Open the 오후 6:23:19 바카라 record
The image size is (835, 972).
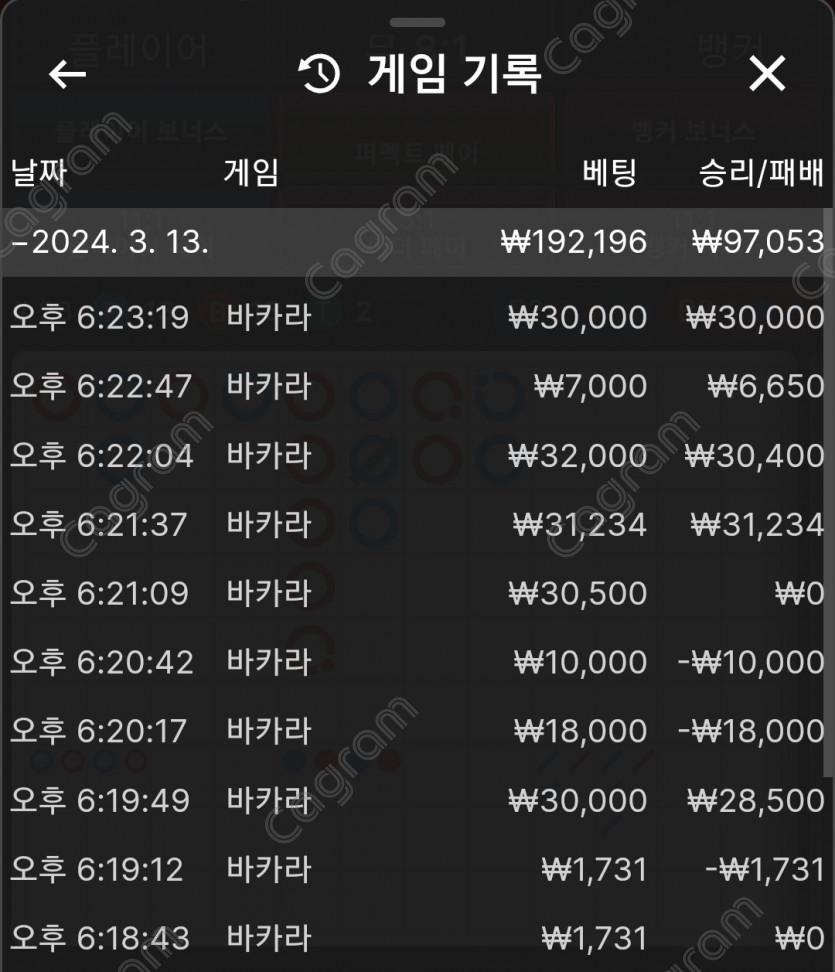click(x=416, y=317)
